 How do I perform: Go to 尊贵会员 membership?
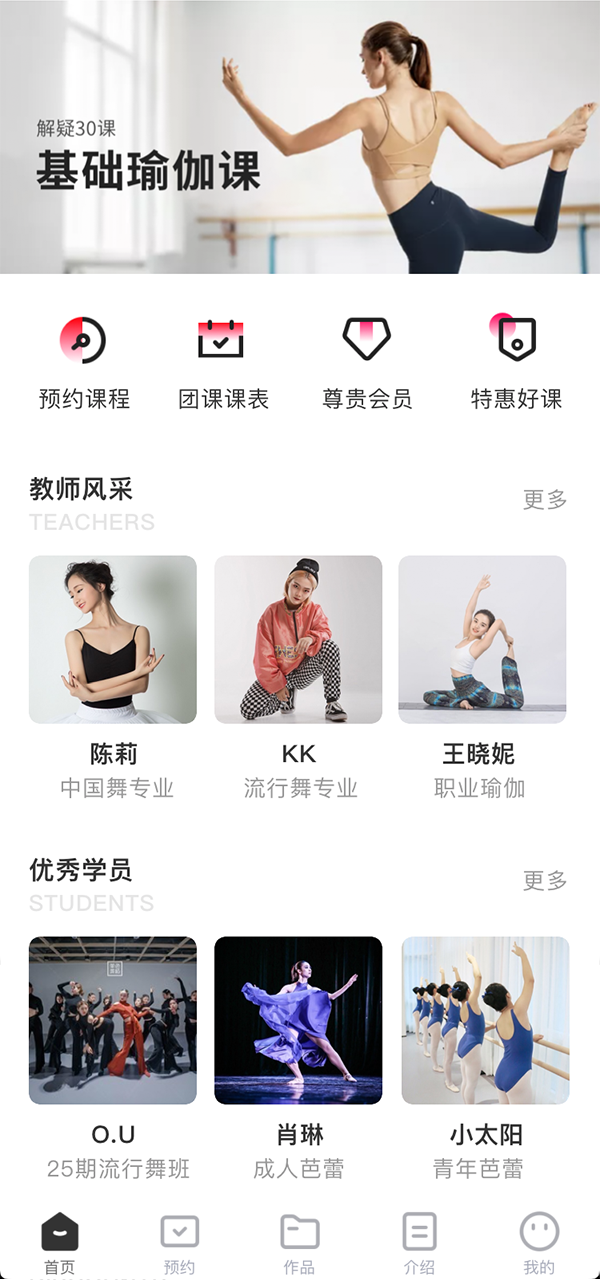coord(367,362)
